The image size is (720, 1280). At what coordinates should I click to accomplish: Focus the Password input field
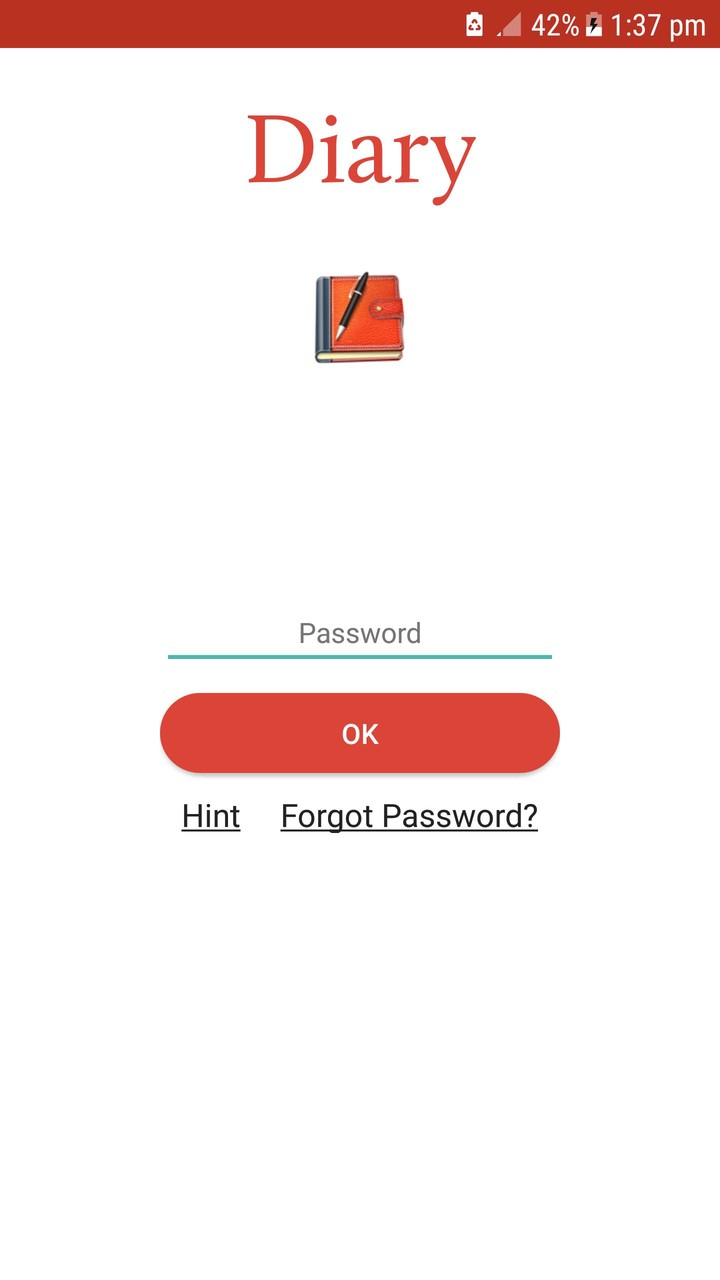360,633
